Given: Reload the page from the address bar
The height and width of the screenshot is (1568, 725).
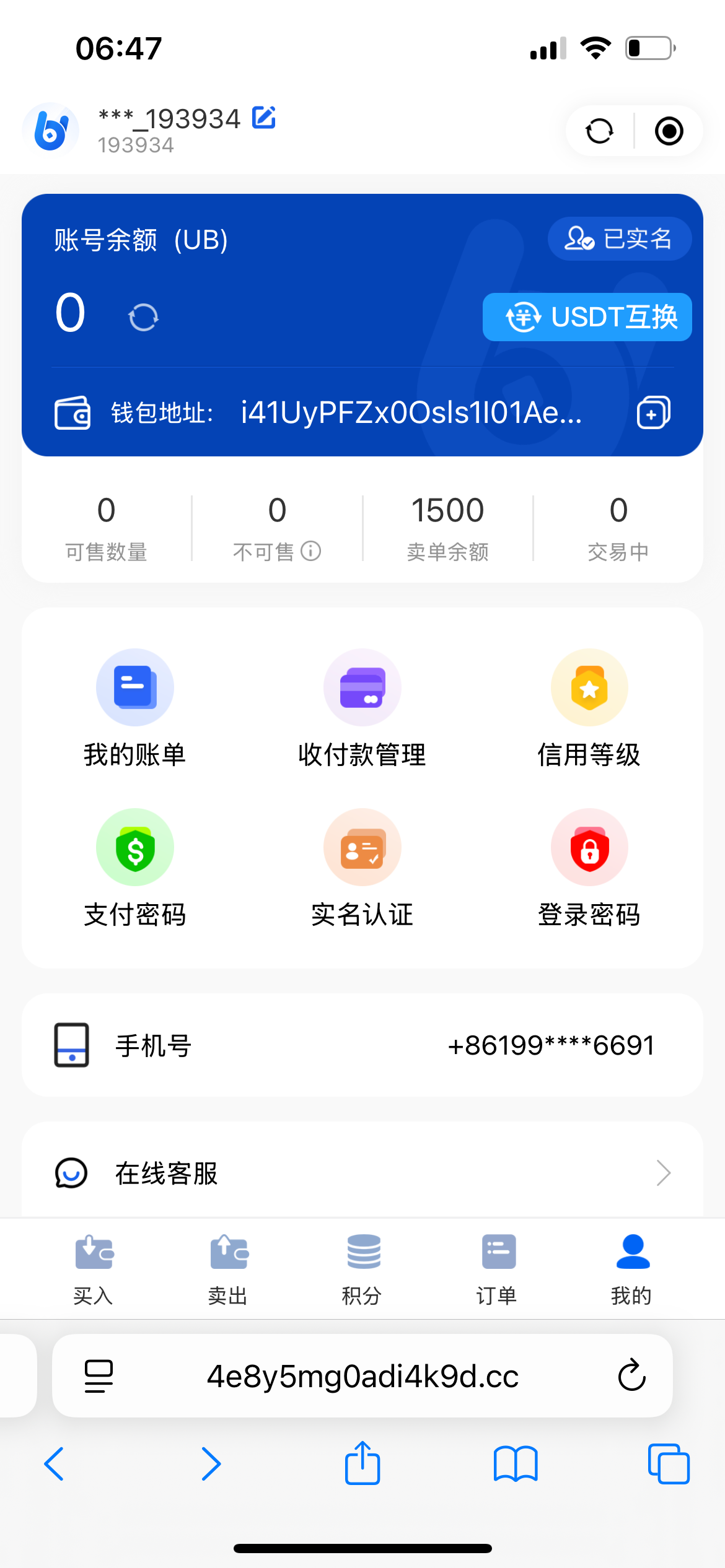Looking at the screenshot, I should (x=631, y=1375).
